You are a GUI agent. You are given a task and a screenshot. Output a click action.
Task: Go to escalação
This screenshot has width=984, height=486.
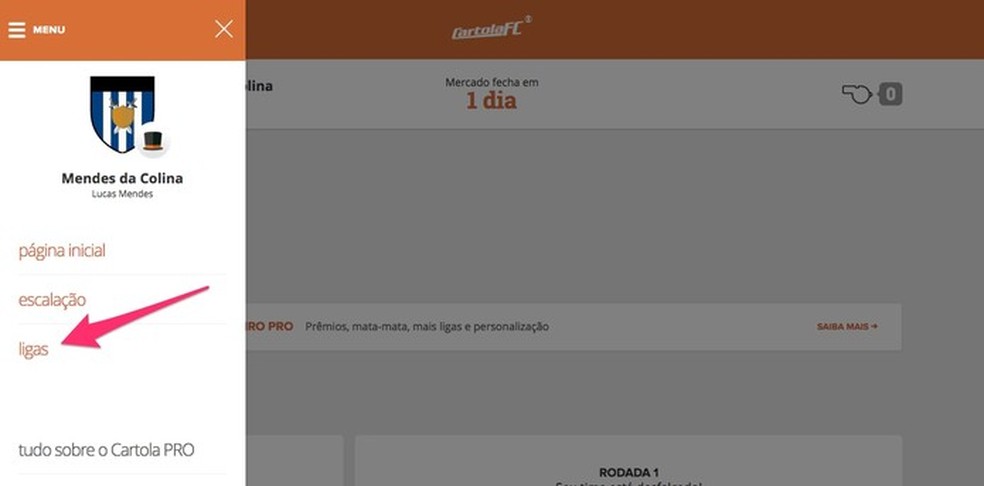(52, 299)
